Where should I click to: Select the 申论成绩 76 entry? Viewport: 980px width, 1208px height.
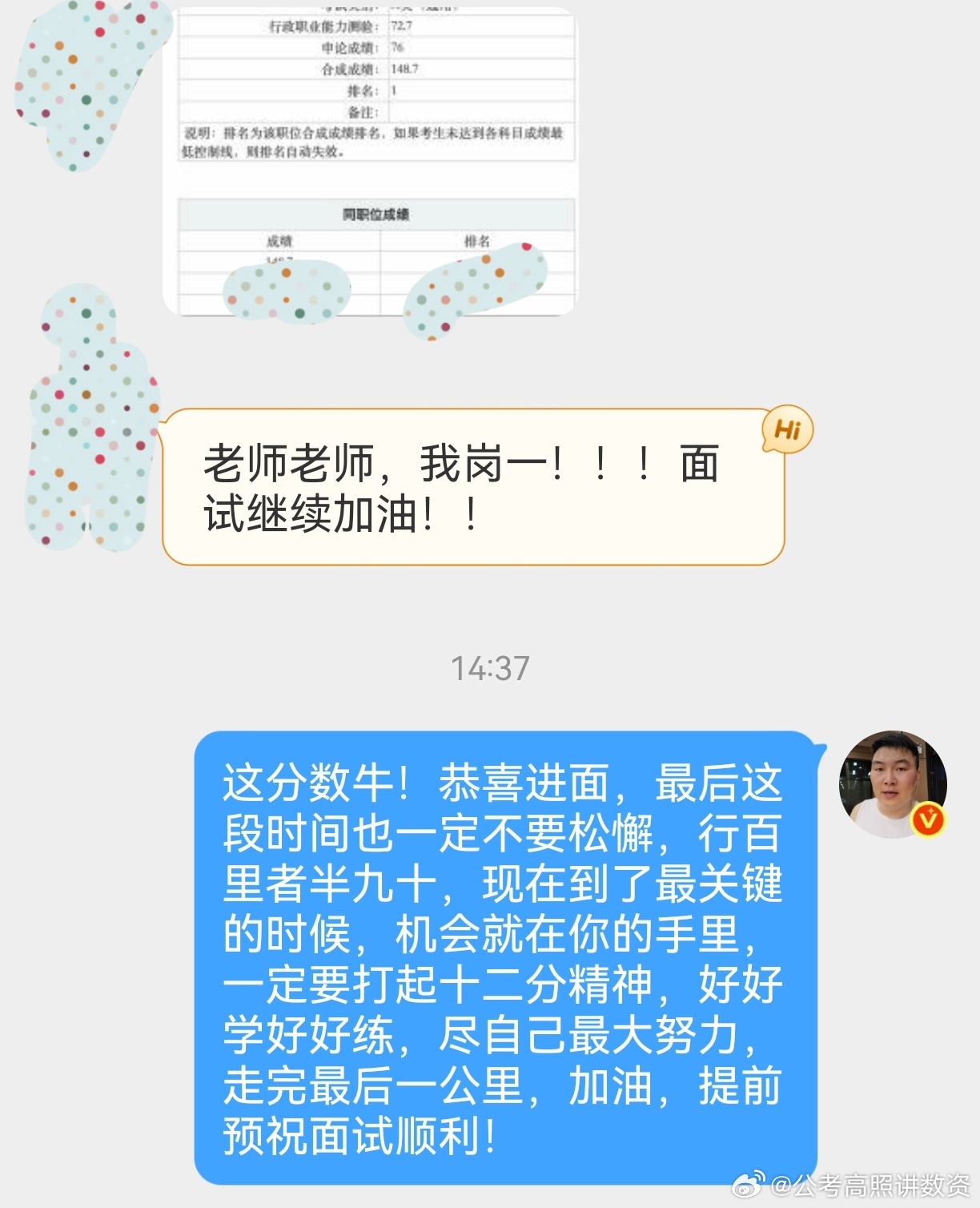(376, 50)
